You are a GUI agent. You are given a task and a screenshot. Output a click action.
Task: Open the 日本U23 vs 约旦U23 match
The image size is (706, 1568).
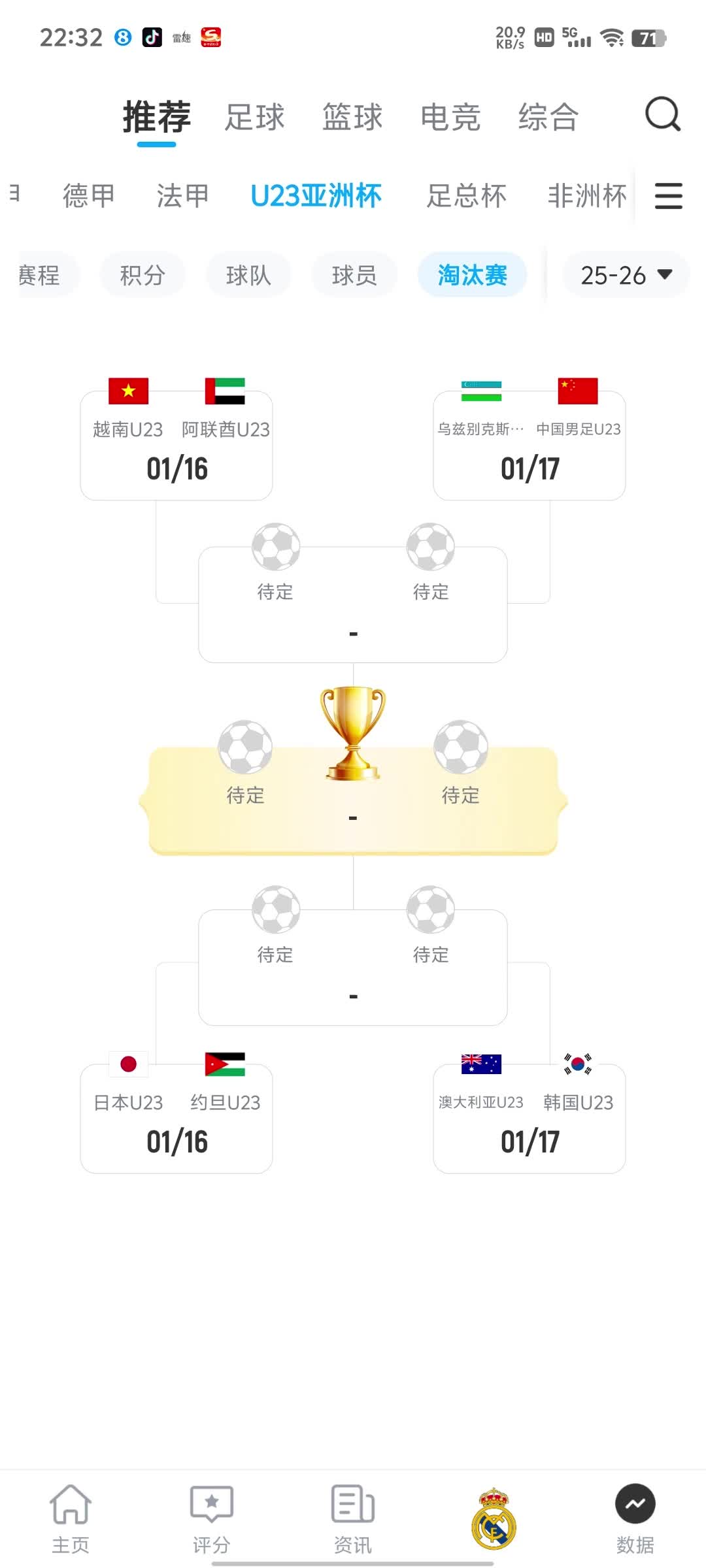[x=175, y=1119]
